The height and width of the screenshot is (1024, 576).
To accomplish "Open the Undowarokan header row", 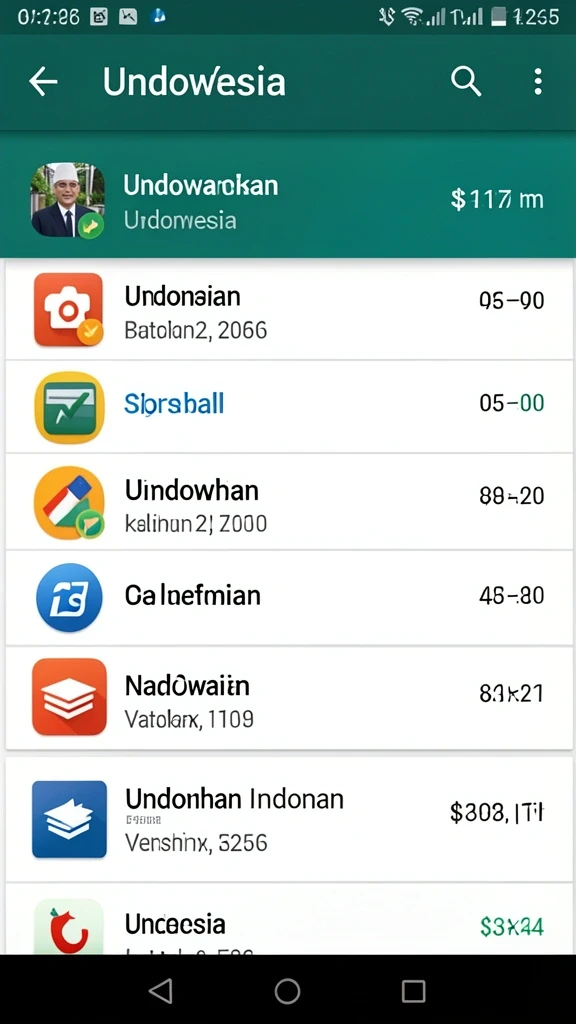I will coord(288,199).
